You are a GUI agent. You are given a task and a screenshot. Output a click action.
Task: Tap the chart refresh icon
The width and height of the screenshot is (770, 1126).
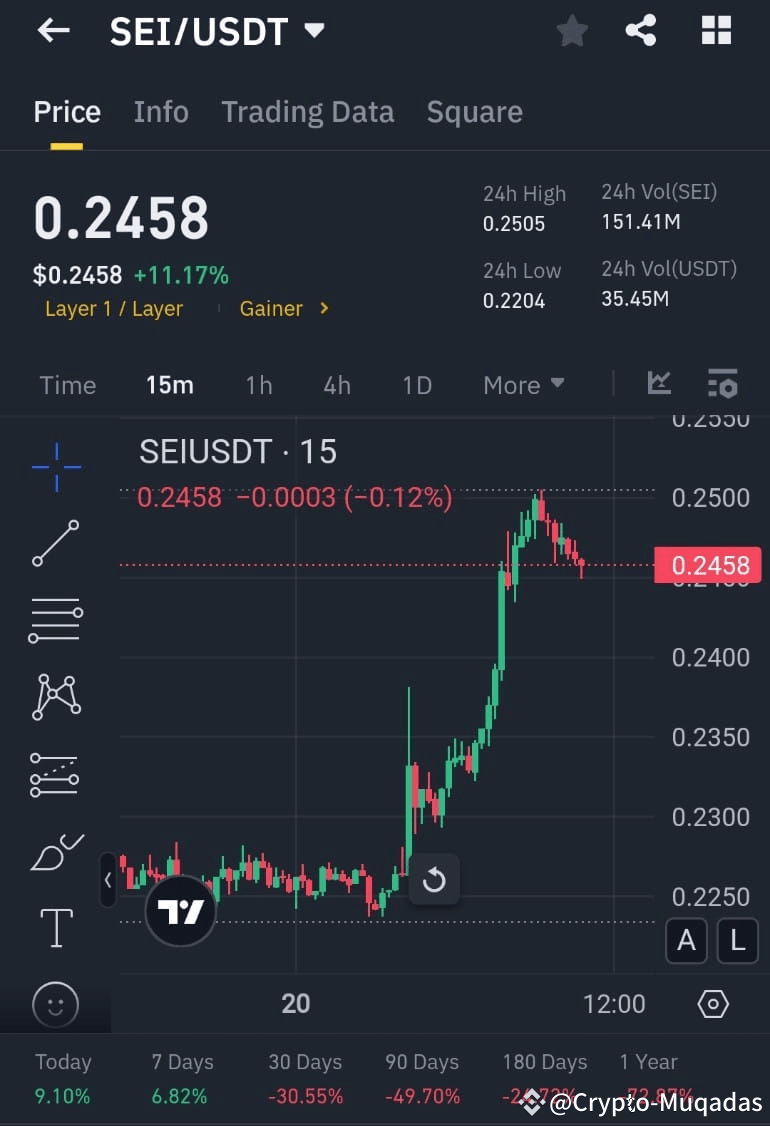(x=434, y=879)
